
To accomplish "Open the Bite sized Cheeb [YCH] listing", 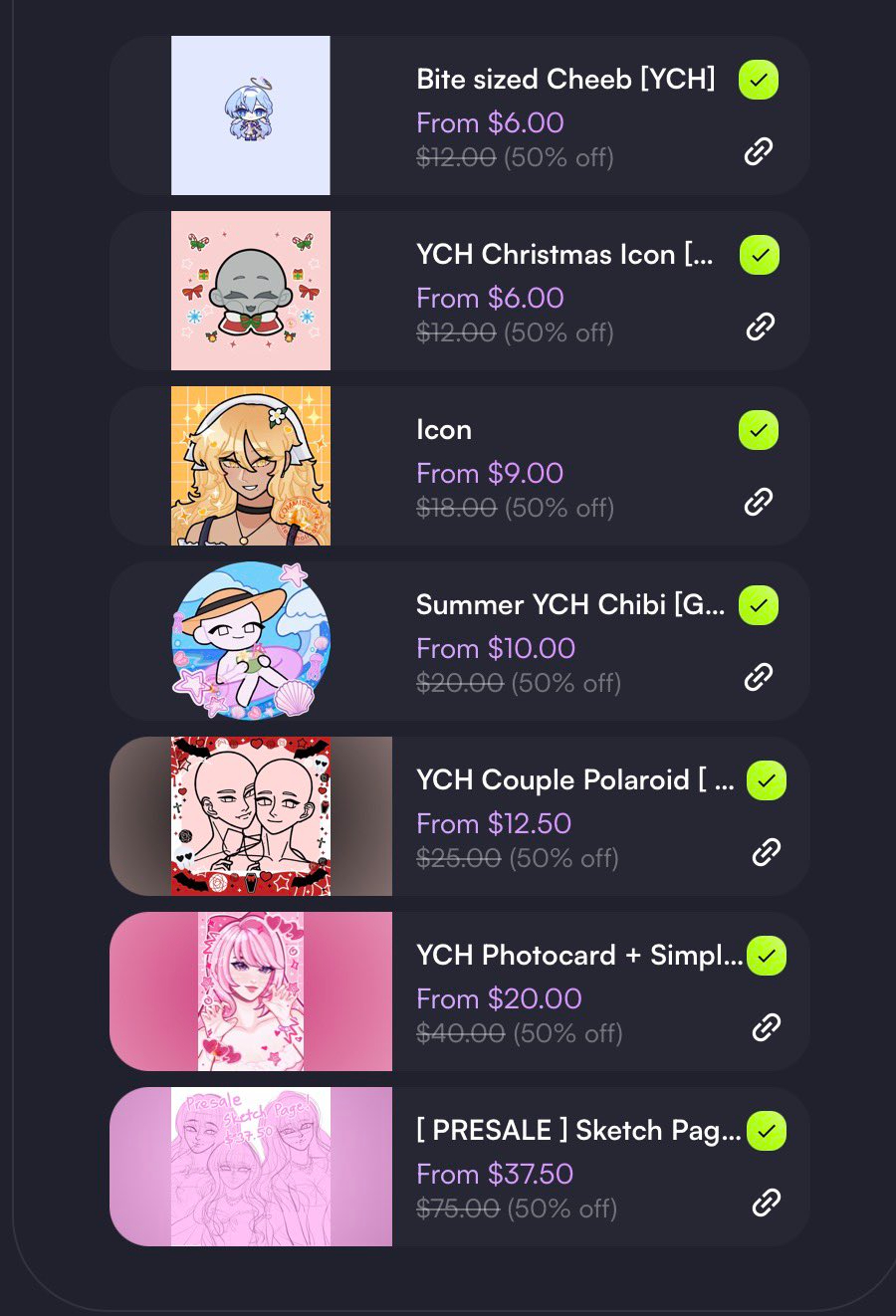I will [x=564, y=80].
